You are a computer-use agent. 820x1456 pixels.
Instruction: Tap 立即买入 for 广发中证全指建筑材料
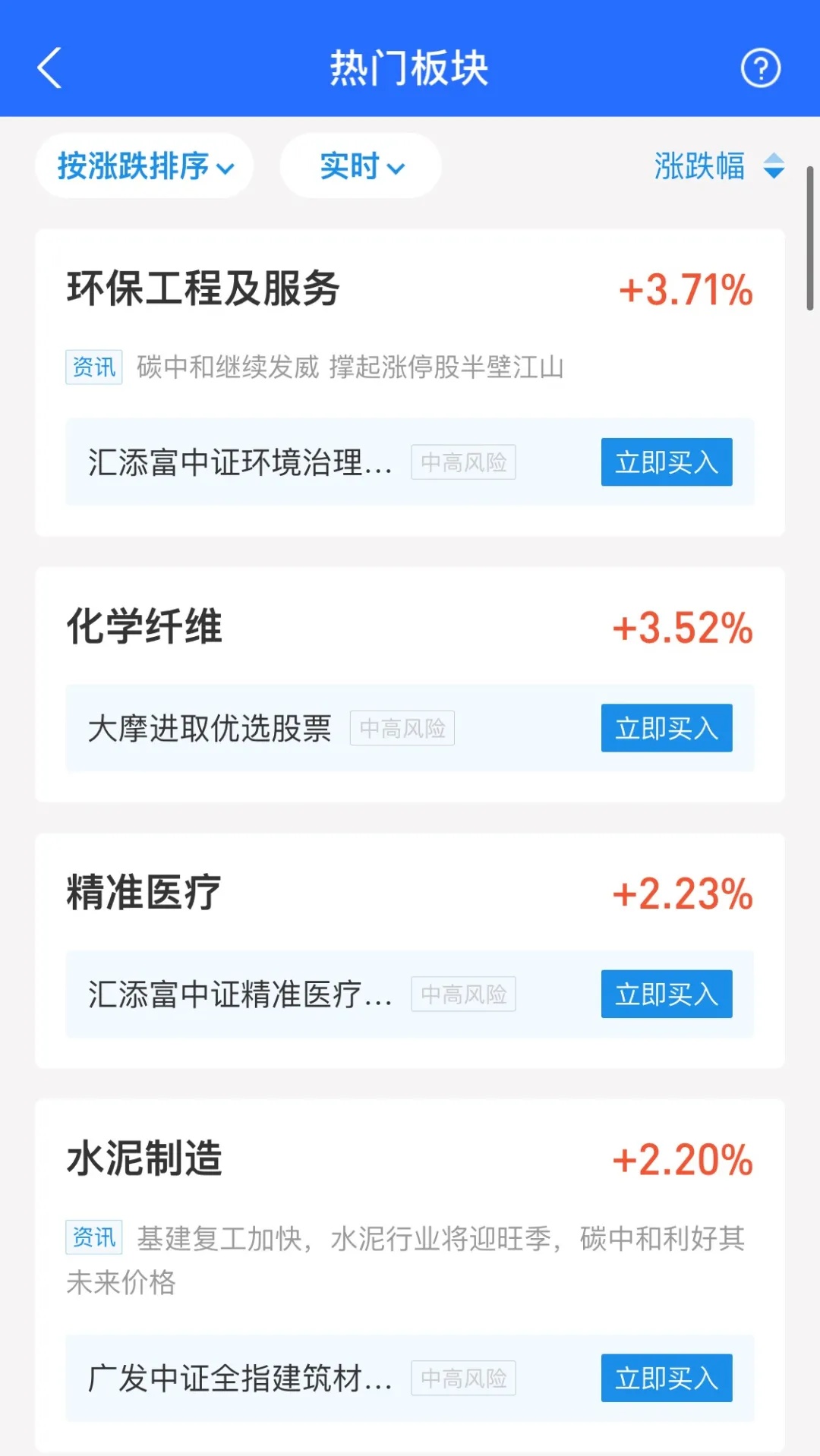tap(667, 1378)
